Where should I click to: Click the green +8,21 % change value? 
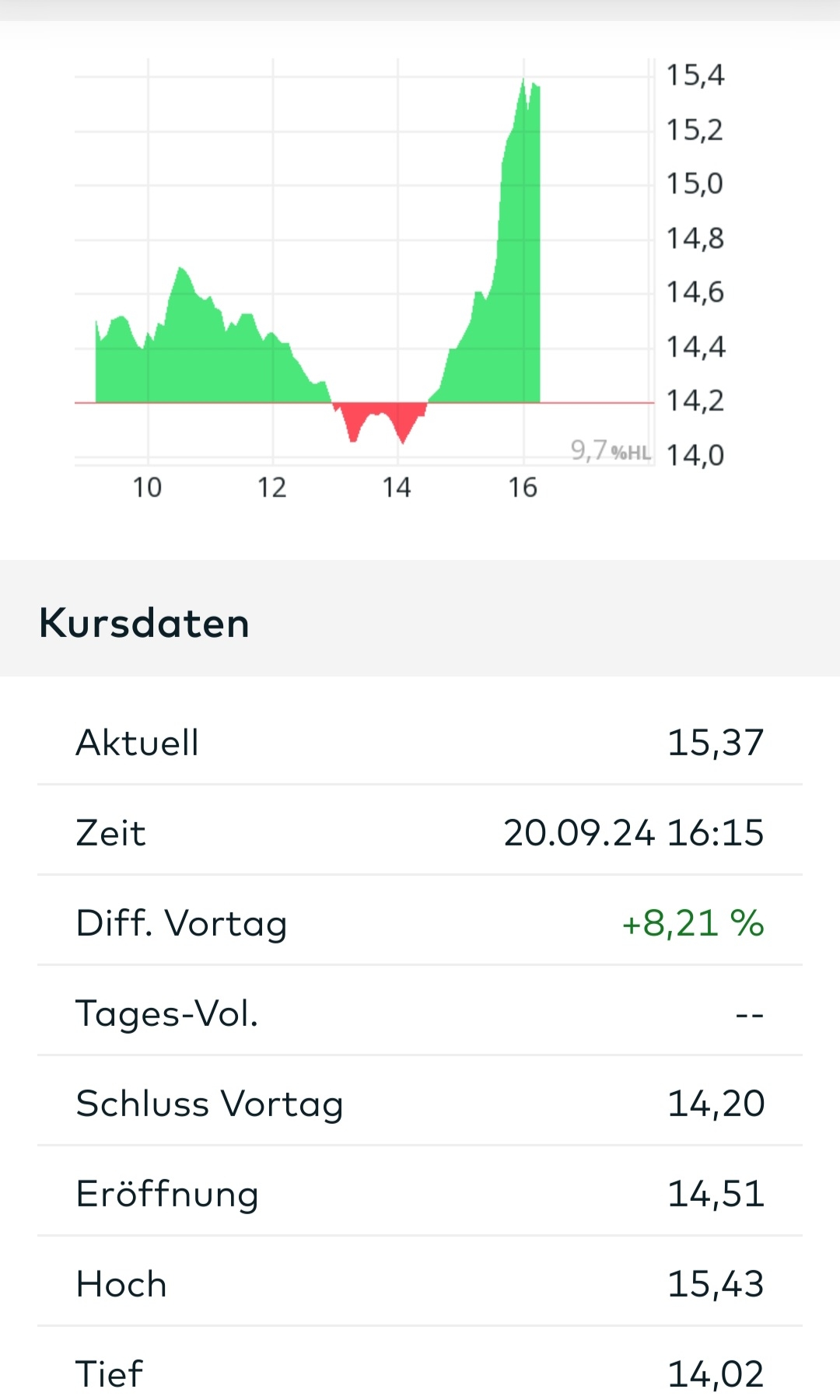click(x=692, y=922)
